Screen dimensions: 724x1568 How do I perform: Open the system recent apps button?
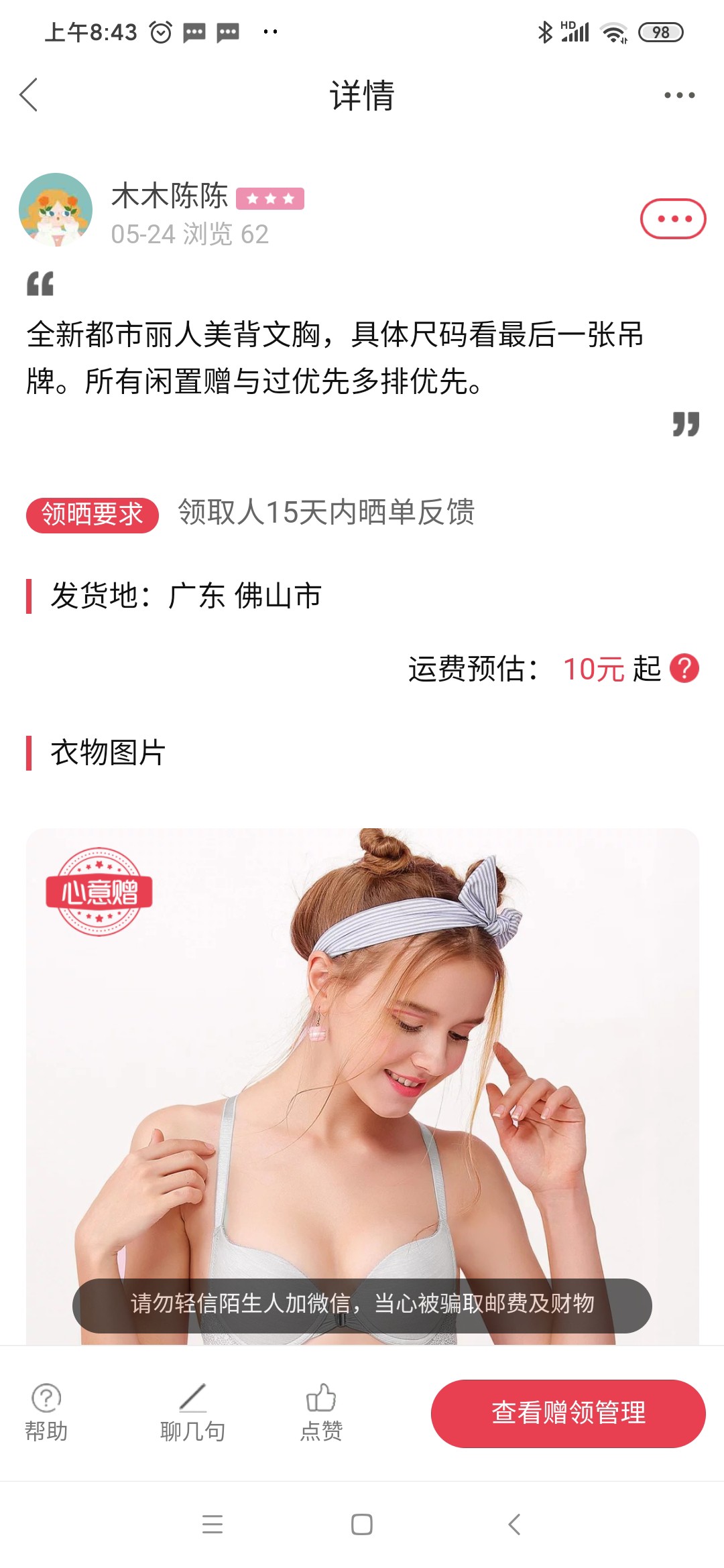(x=213, y=1524)
